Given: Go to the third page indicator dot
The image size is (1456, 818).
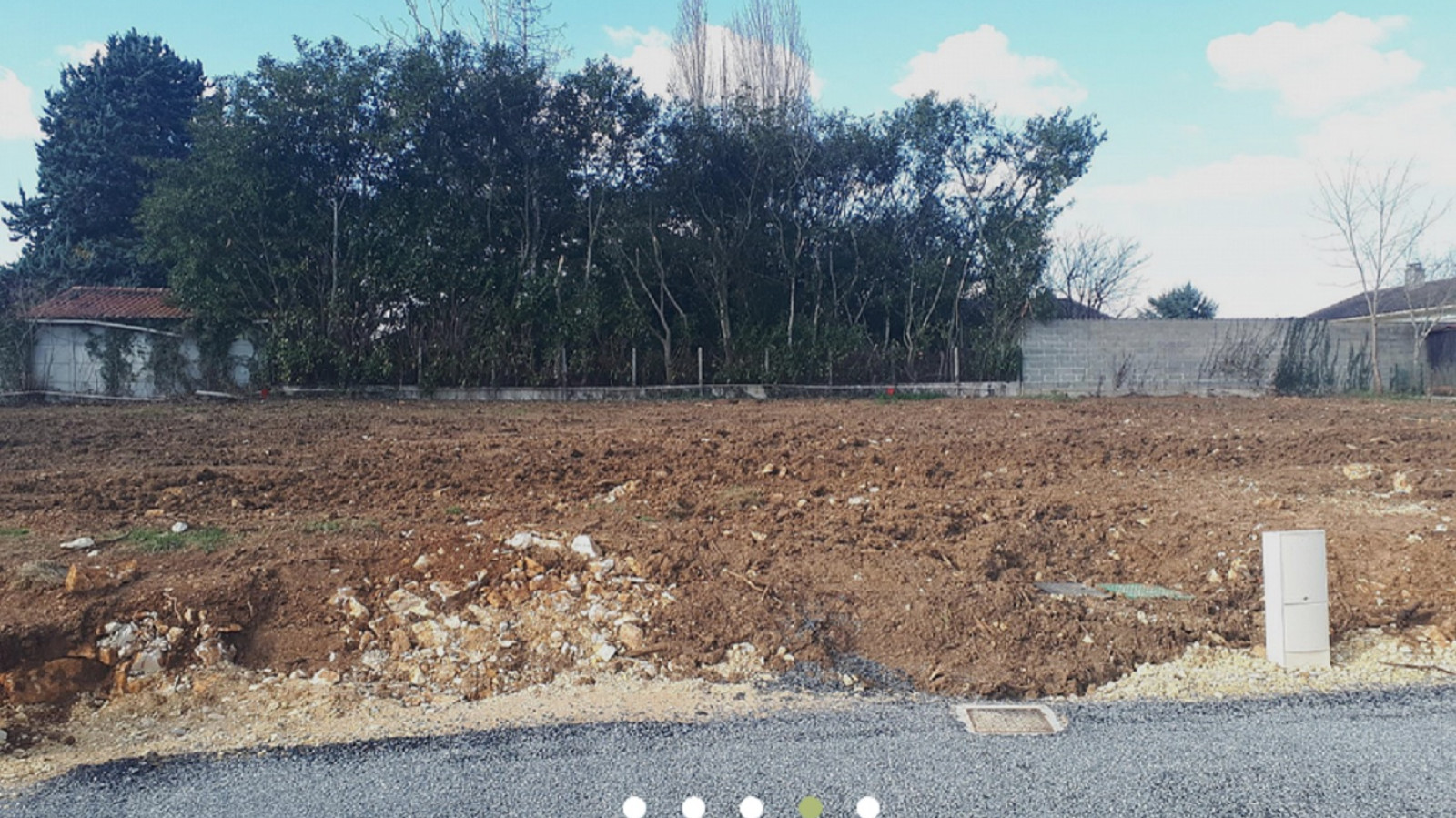Looking at the screenshot, I should coord(752,807).
